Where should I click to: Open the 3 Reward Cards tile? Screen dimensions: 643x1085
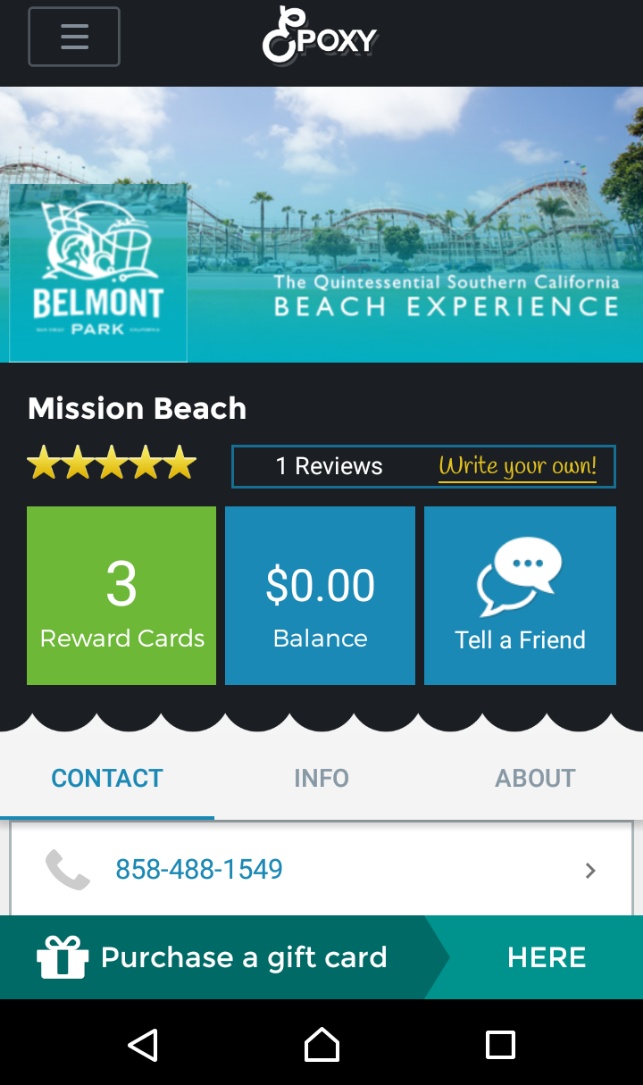coord(121,596)
